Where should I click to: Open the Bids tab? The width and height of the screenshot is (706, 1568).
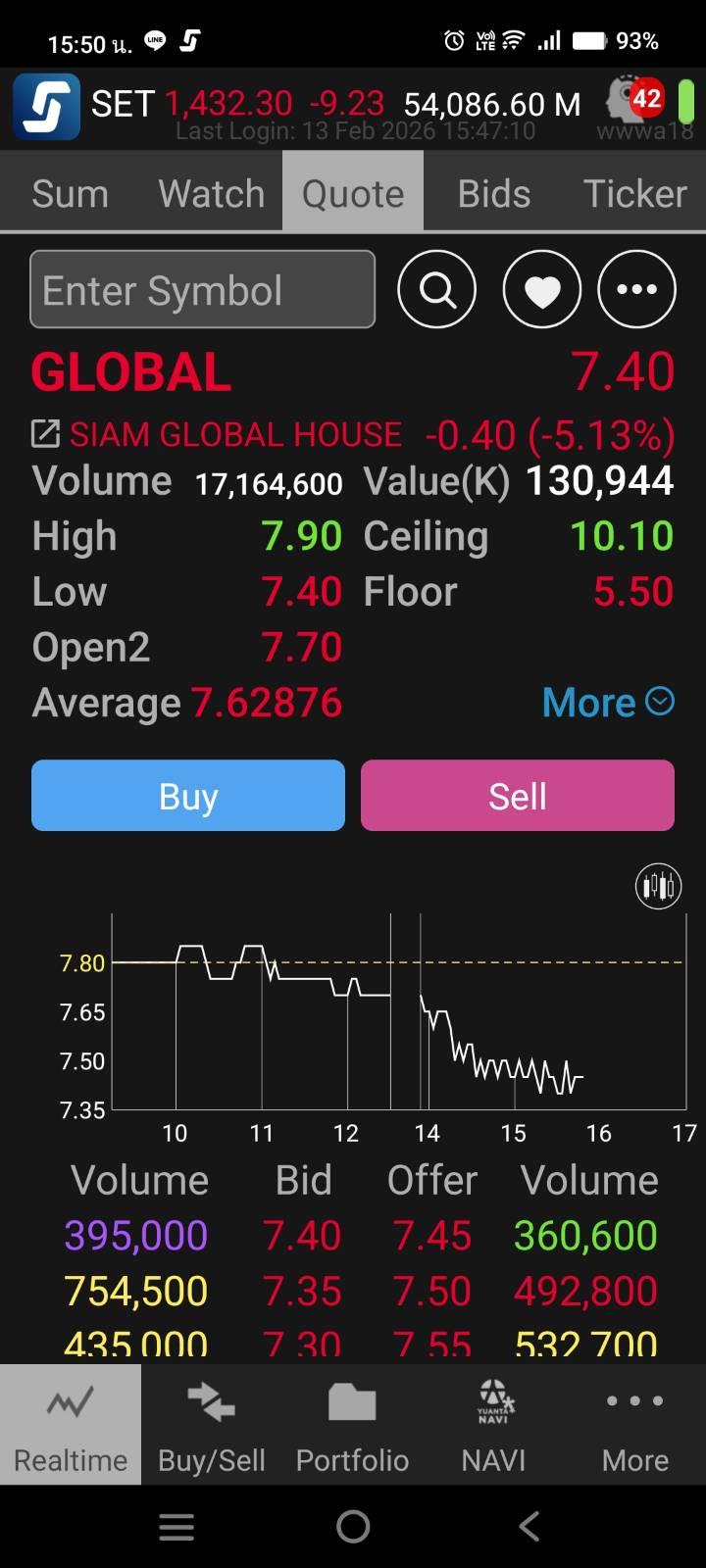point(494,193)
